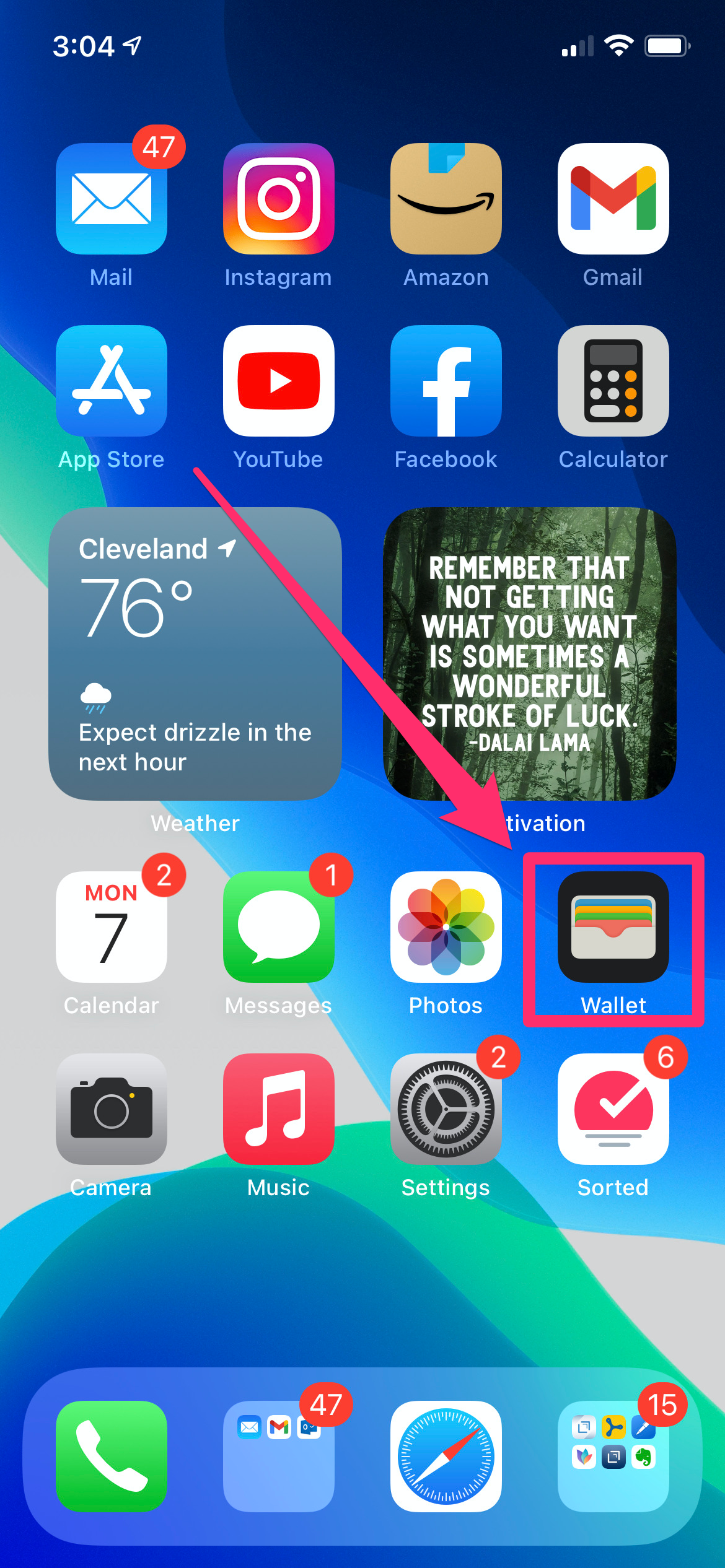Open the Facebook app
This screenshot has width=725, height=1568.
click(x=446, y=381)
